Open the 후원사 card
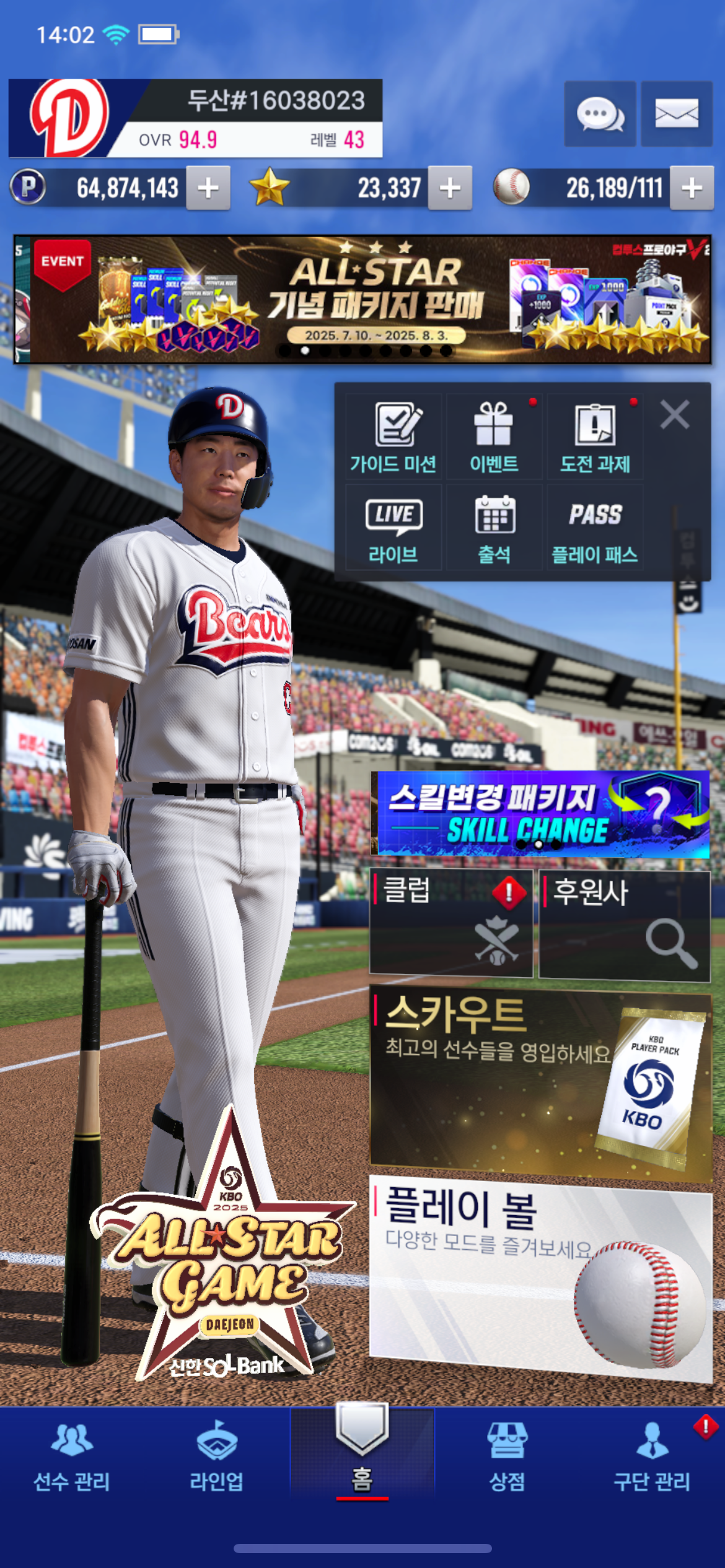Image resolution: width=725 pixels, height=1568 pixels. click(624, 926)
